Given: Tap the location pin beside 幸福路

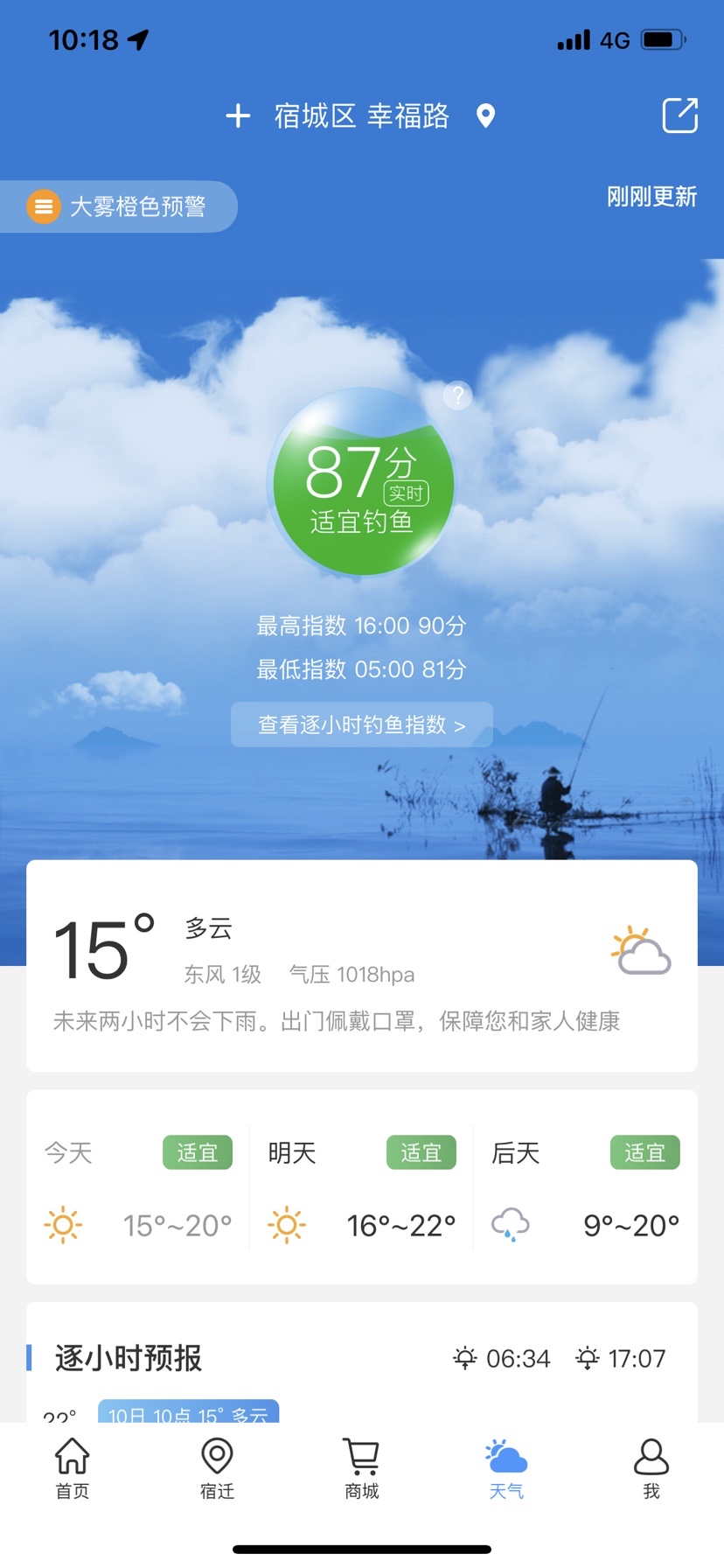Looking at the screenshot, I should tap(487, 115).
